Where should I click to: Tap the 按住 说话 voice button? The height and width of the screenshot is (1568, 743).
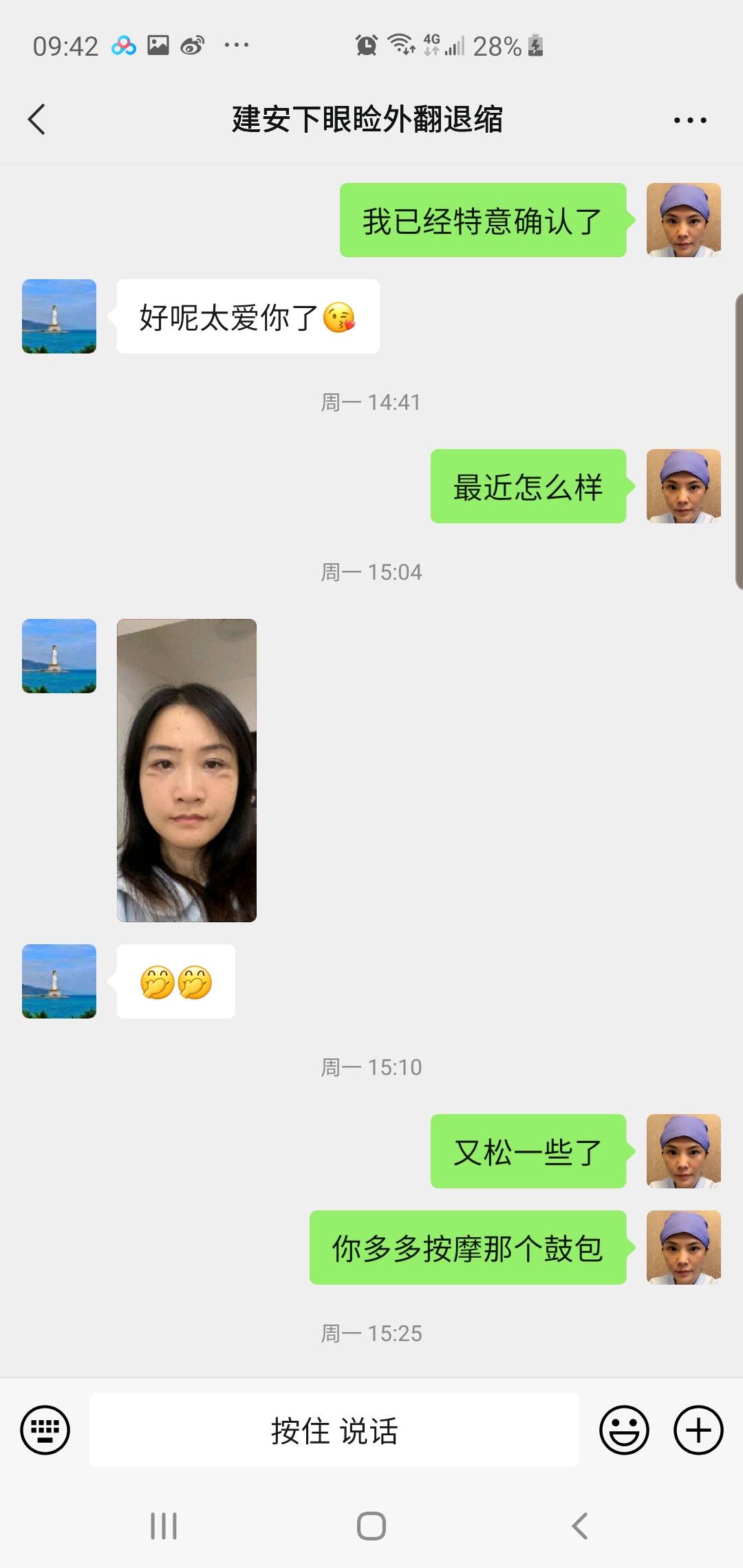[334, 1430]
